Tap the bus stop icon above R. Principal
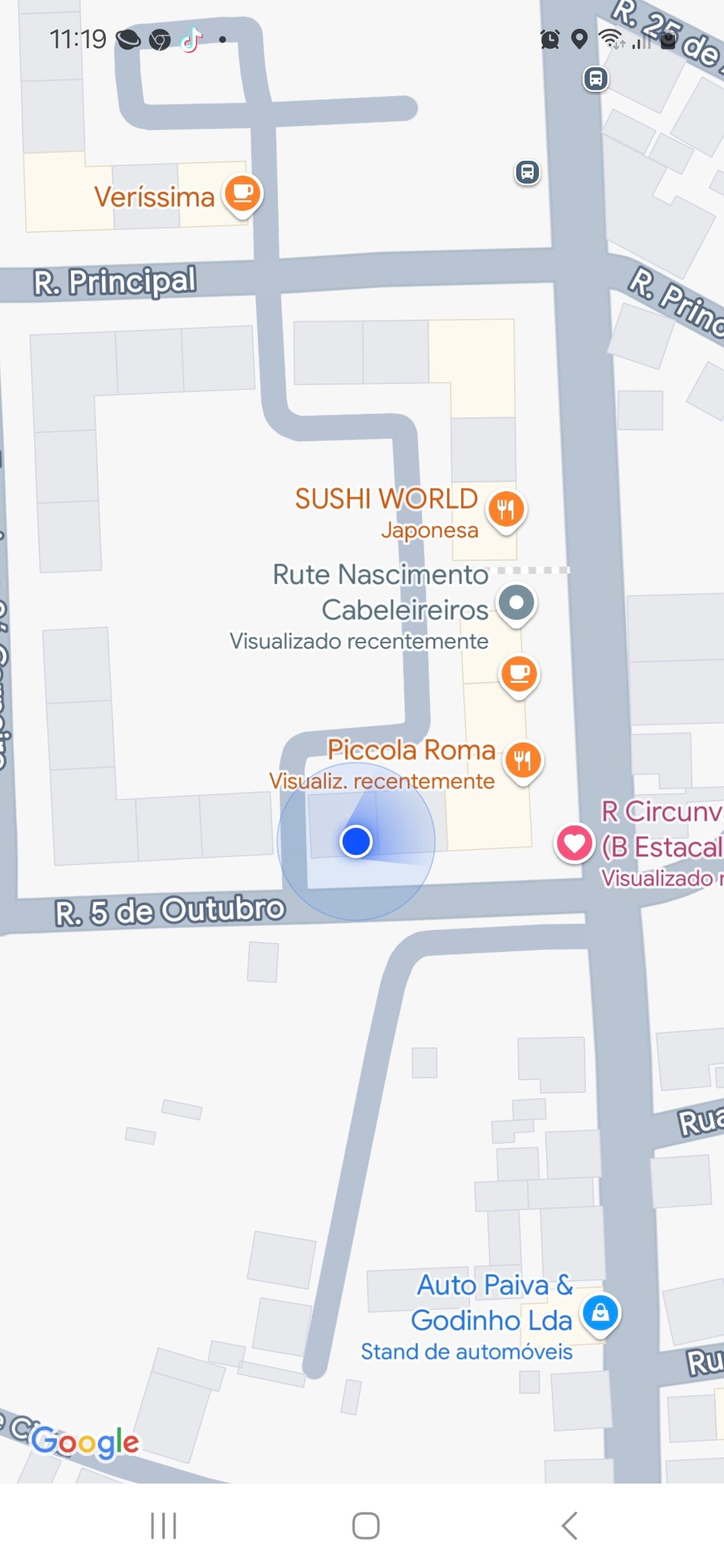 tap(528, 172)
